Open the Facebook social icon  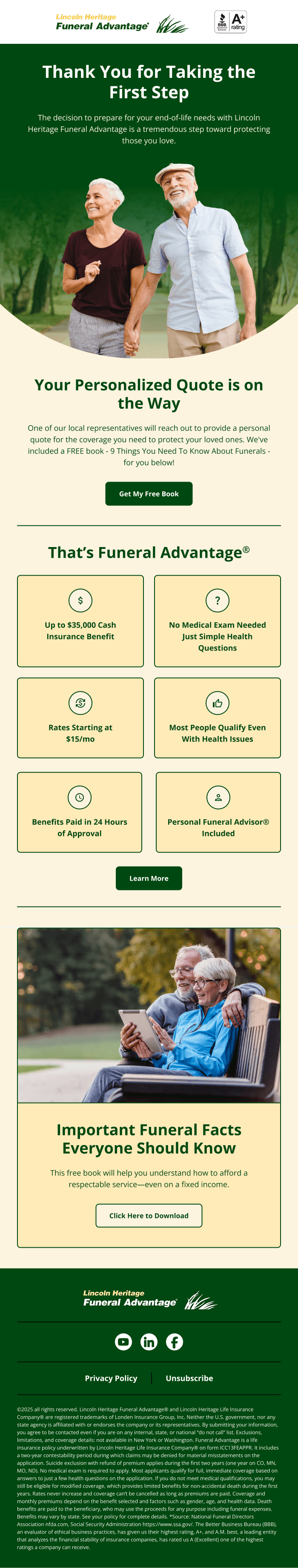click(x=174, y=1342)
